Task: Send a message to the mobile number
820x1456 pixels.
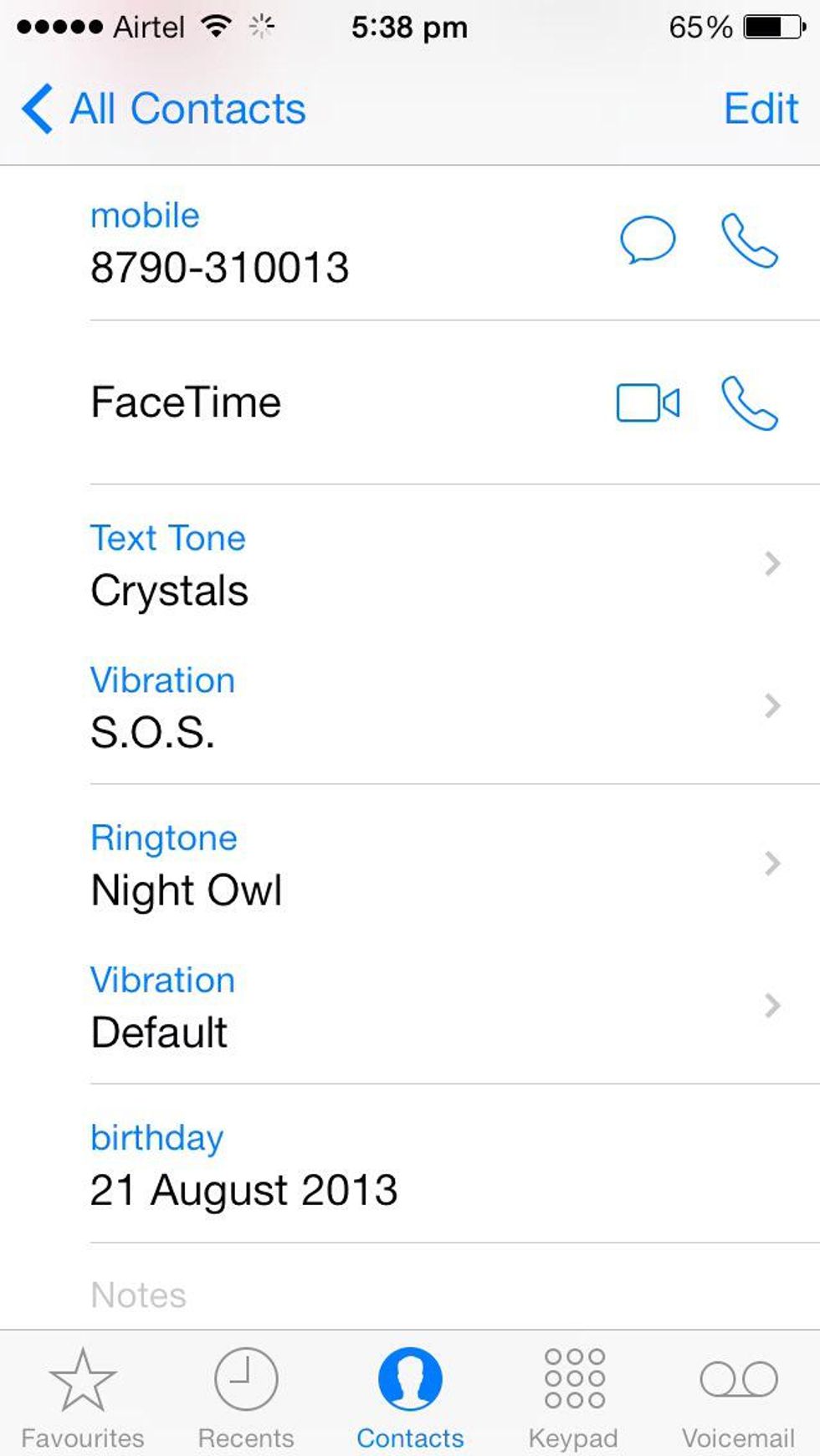Action: (x=647, y=240)
